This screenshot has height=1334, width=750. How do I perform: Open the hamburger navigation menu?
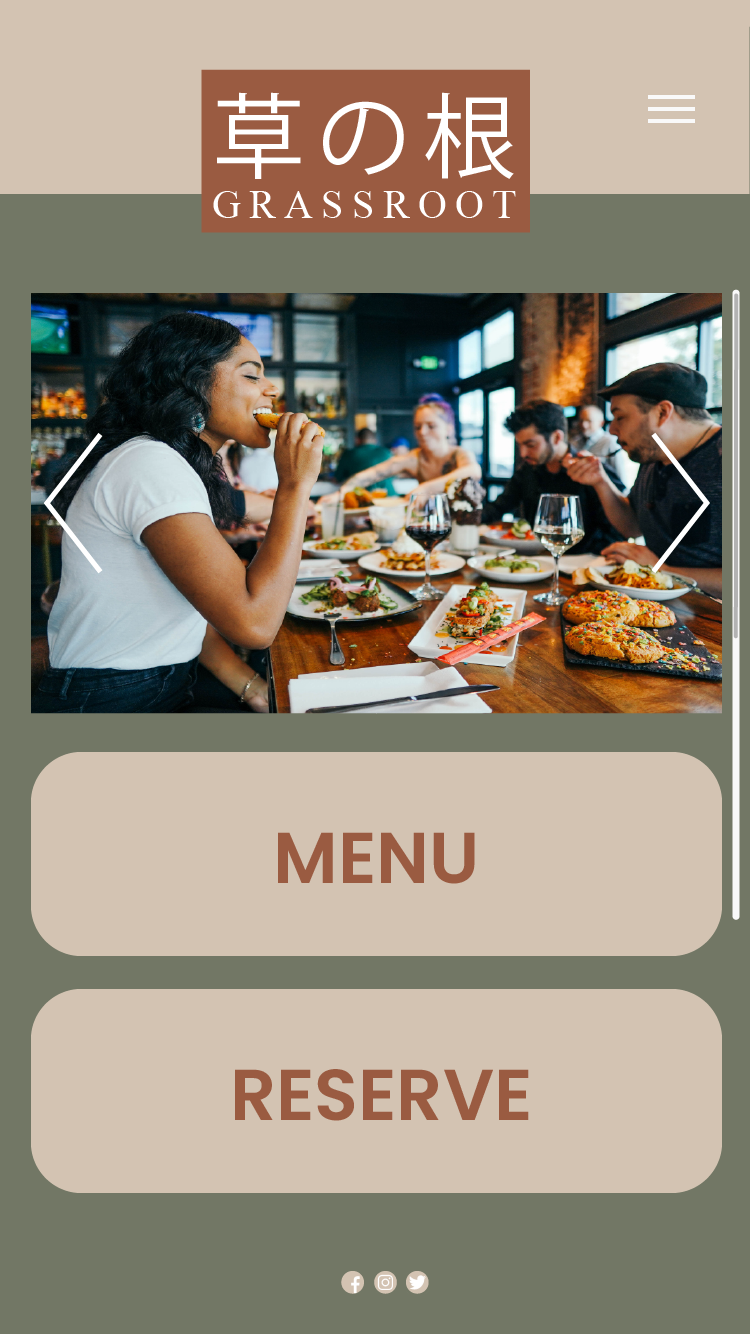coord(671,109)
